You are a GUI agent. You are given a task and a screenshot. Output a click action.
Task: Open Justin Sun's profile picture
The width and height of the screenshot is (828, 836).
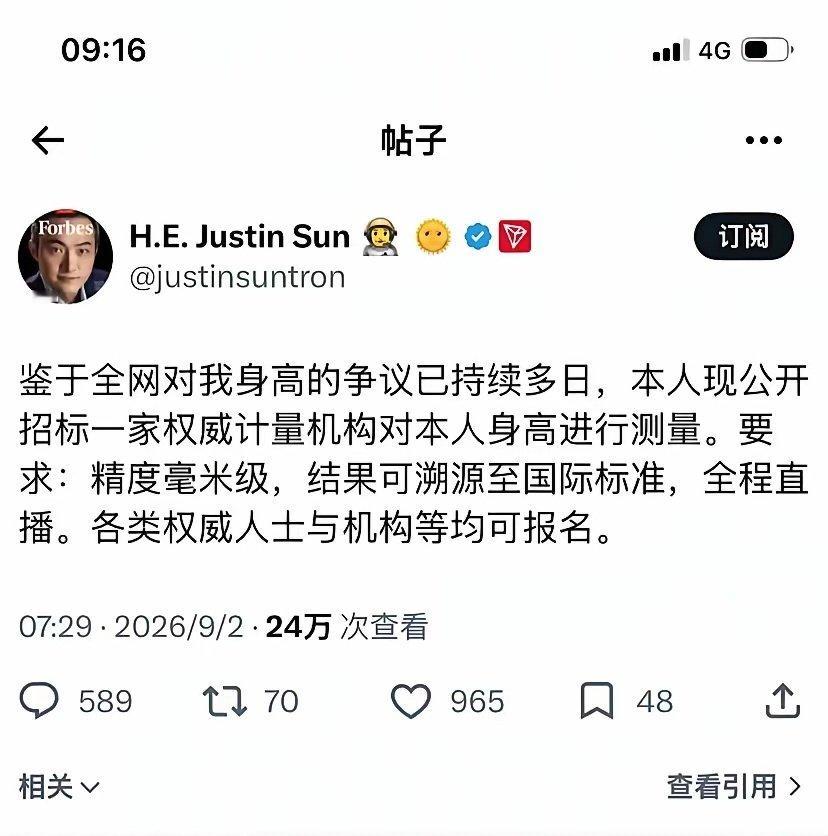click(x=66, y=256)
